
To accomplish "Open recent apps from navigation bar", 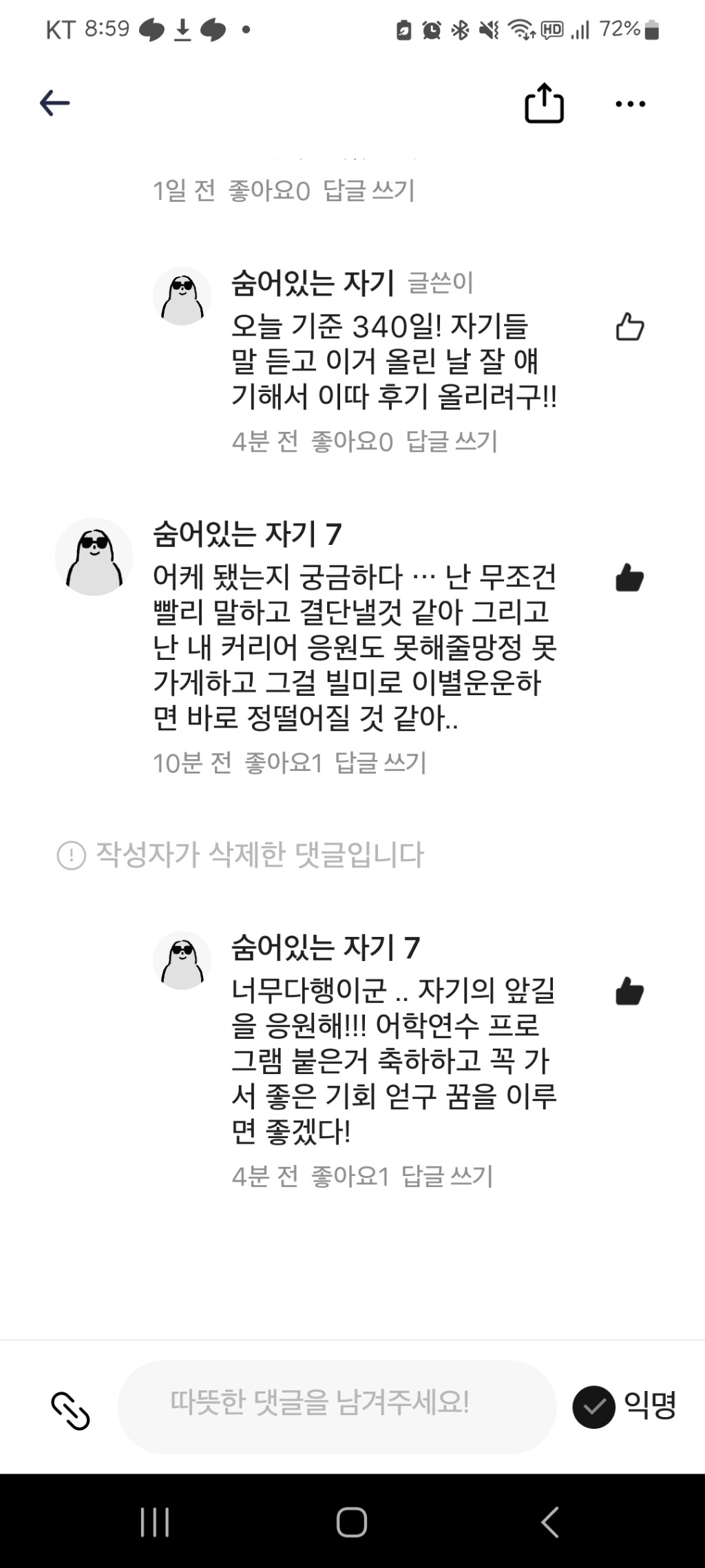I will (x=155, y=1521).
